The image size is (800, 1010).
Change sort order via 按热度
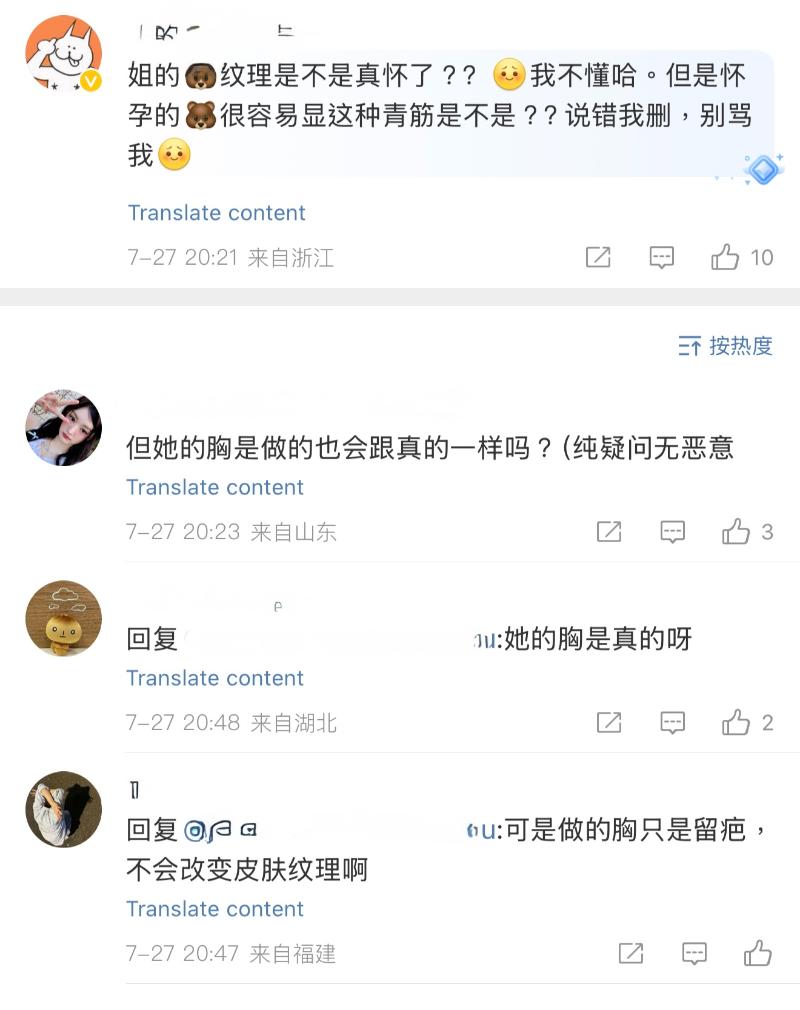pyautogui.click(x=726, y=346)
